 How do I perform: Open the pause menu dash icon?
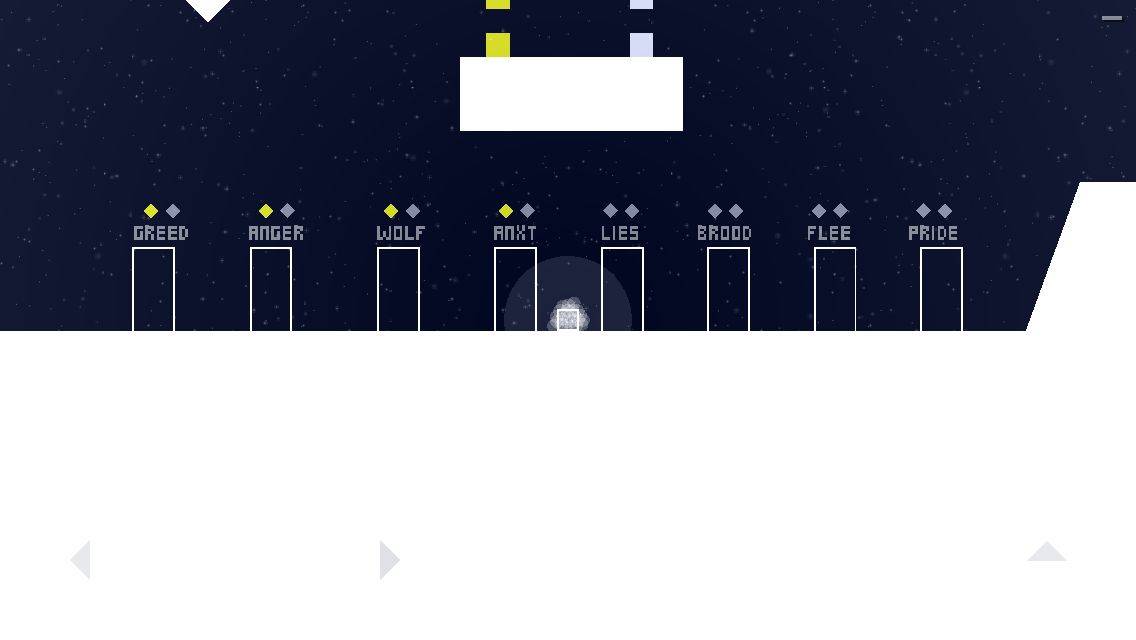pyautogui.click(x=1111, y=18)
